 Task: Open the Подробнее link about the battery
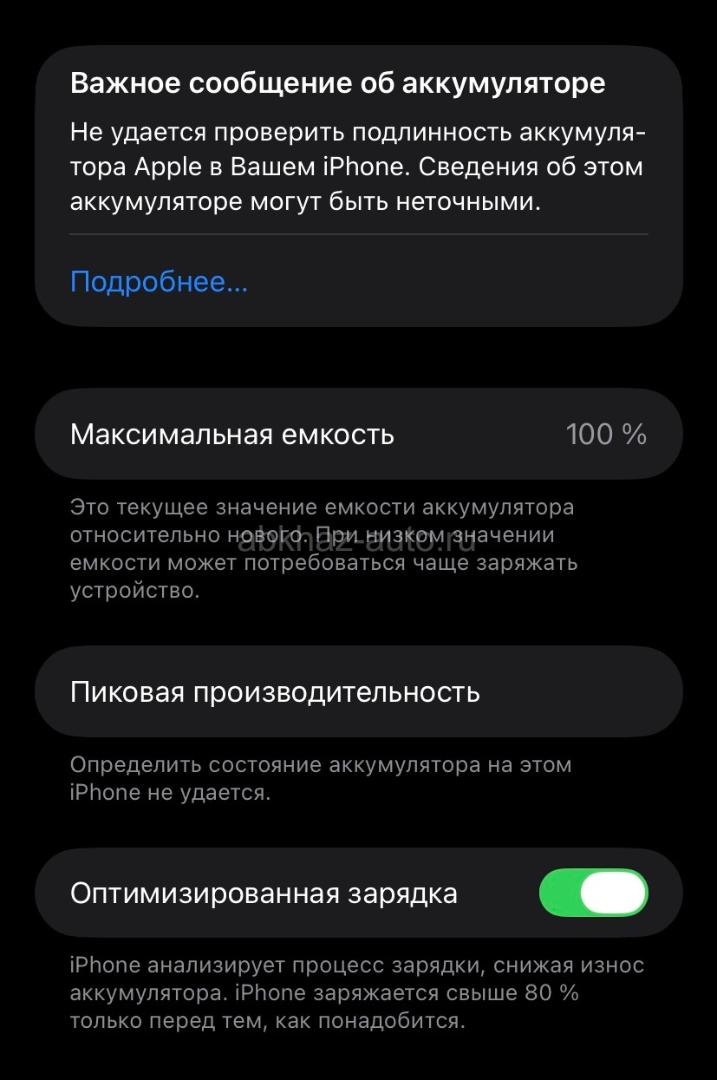pos(159,282)
